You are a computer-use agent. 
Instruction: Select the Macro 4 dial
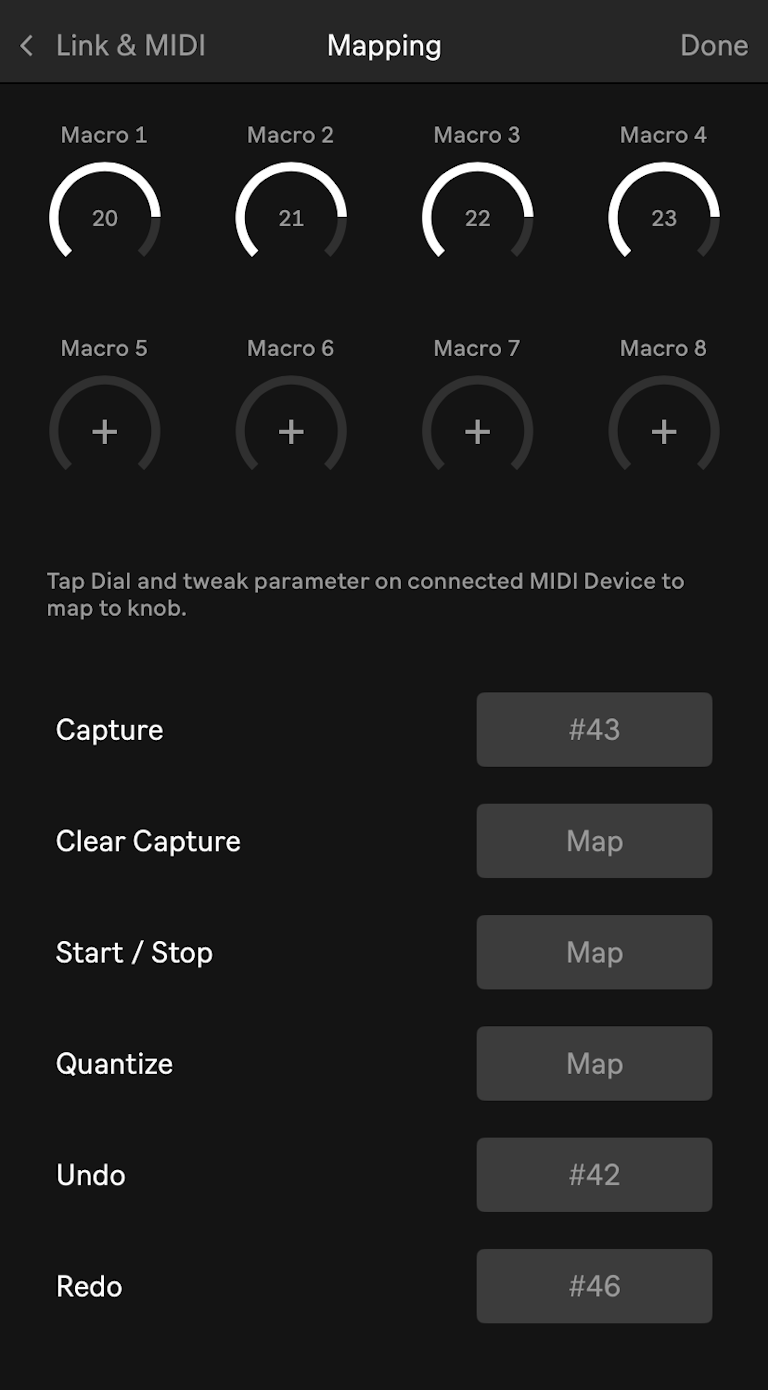664,217
